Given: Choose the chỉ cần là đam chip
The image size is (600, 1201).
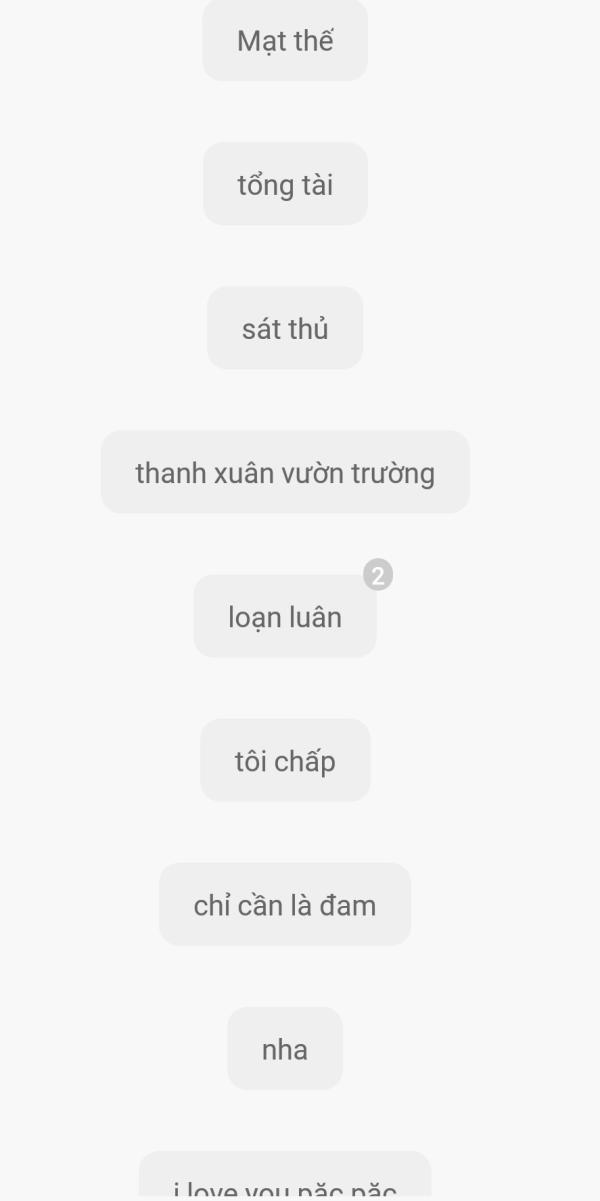Looking at the screenshot, I should [x=285, y=905].
